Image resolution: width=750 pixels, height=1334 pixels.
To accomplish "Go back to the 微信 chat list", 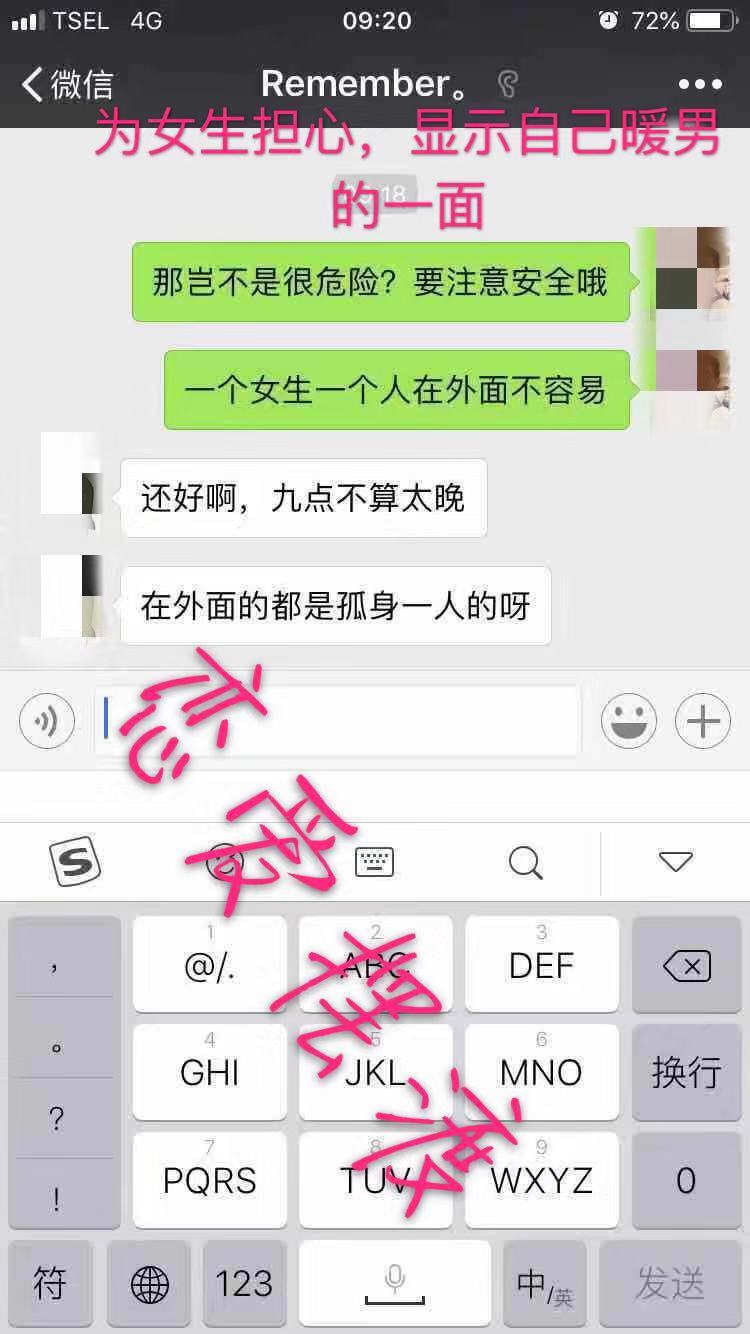I will coord(66,84).
